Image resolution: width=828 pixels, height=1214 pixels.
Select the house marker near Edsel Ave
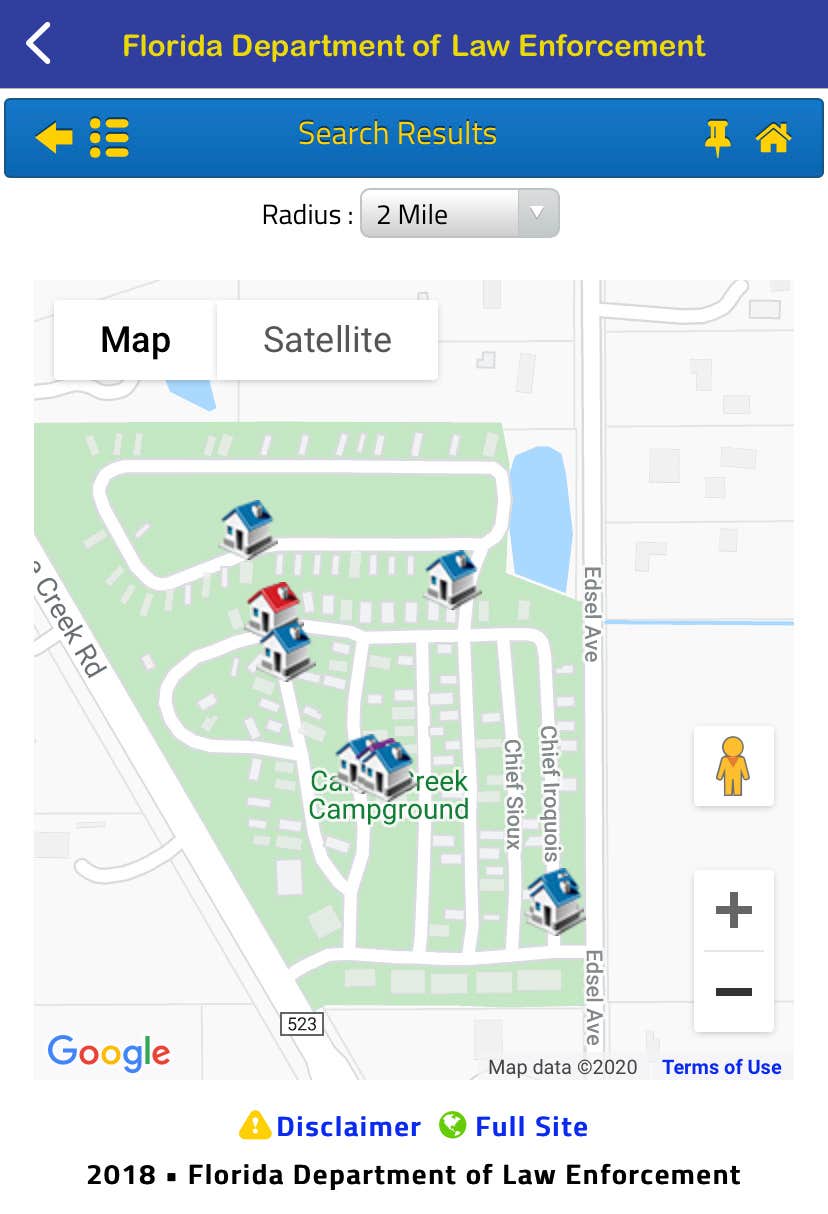pos(552,898)
